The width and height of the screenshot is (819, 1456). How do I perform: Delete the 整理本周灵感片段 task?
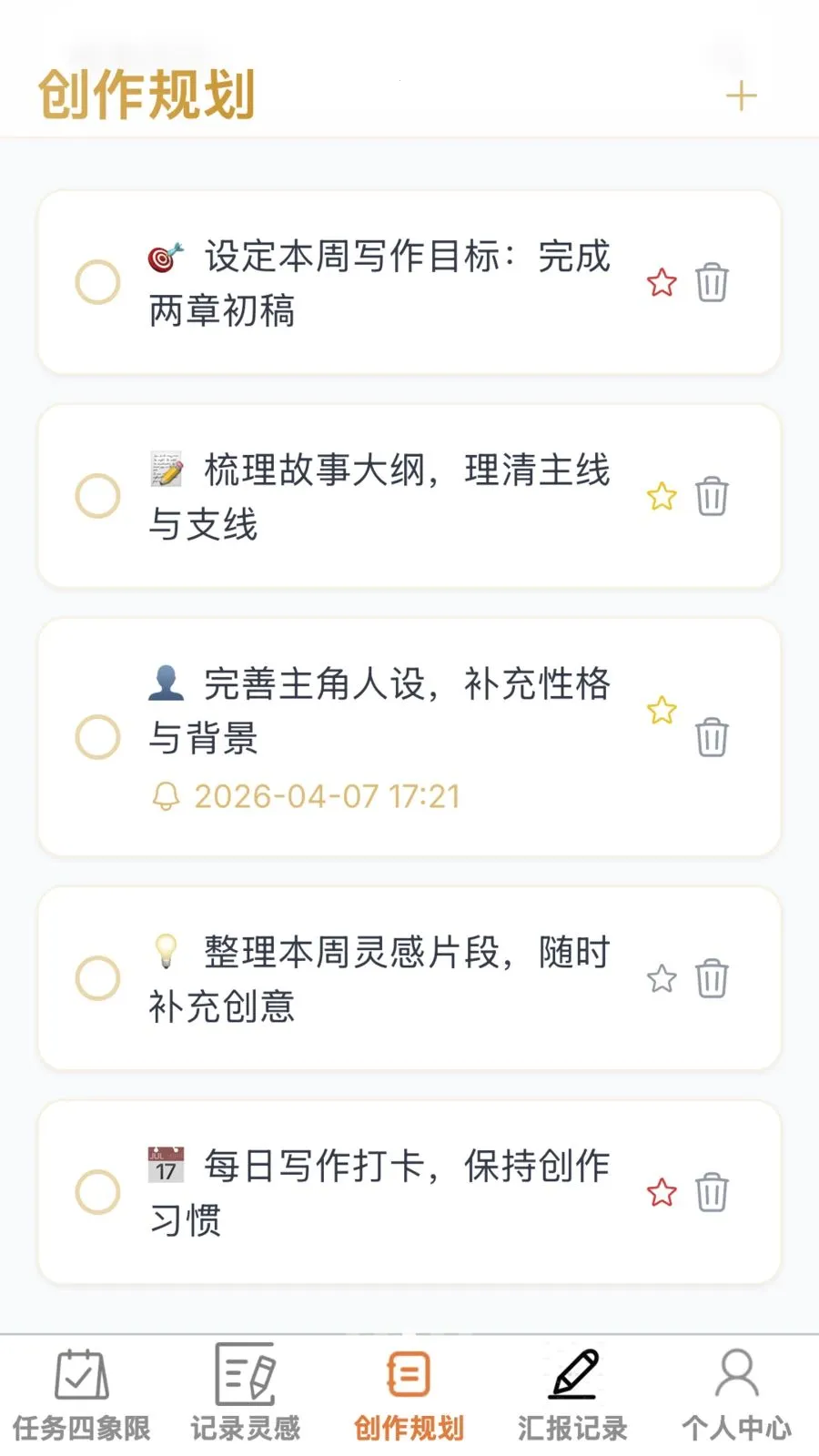coord(712,978)
